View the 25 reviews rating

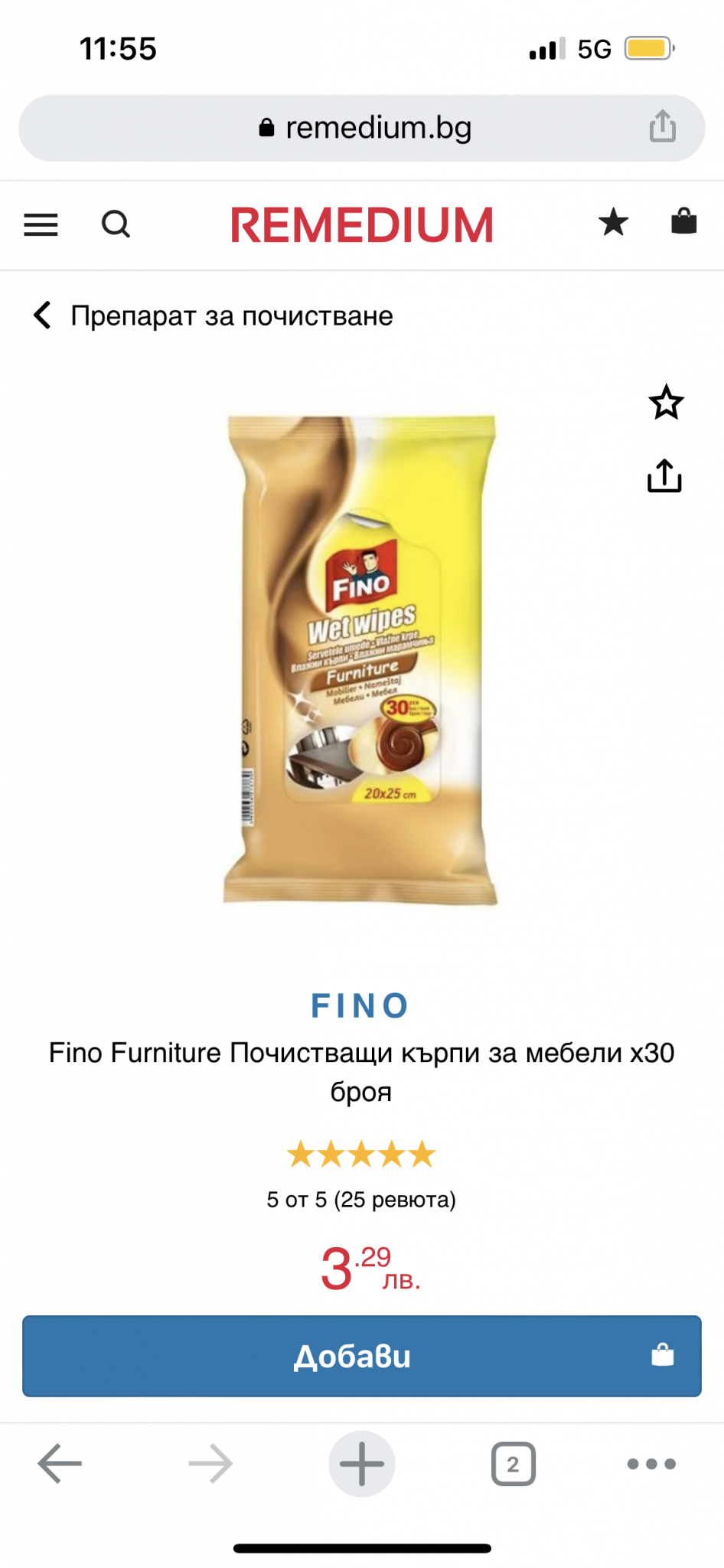pyautogui.click(x=361, y=1199)
